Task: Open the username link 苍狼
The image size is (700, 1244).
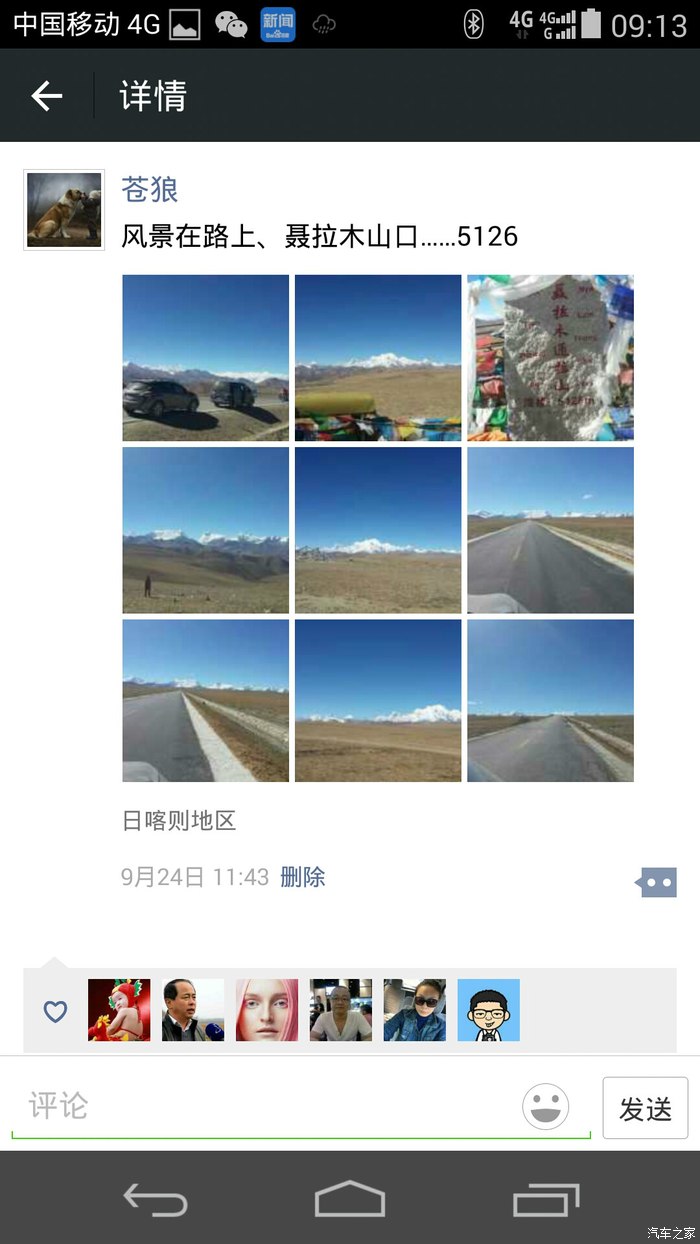Action: (x=150, y=188)
